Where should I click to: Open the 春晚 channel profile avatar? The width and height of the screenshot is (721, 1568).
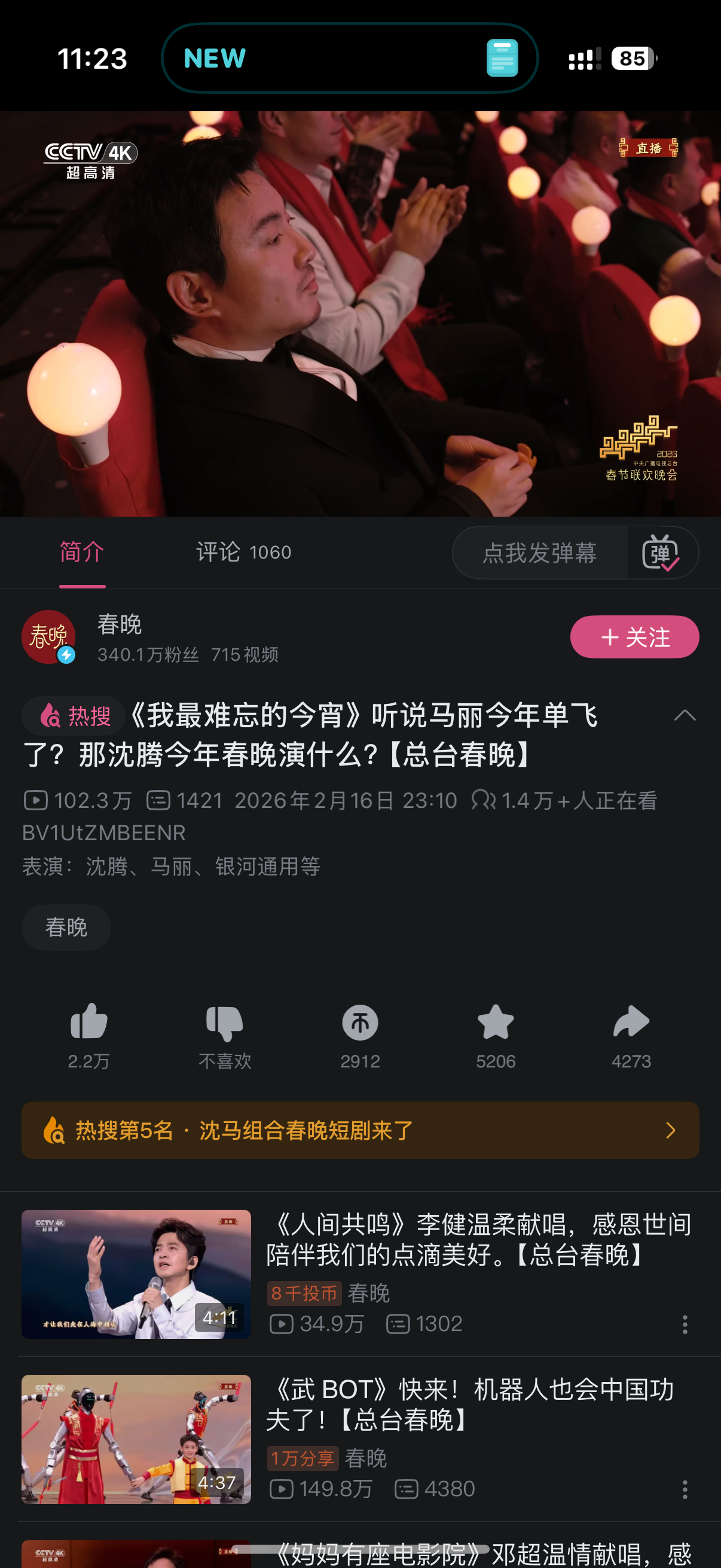click(48, 637)
